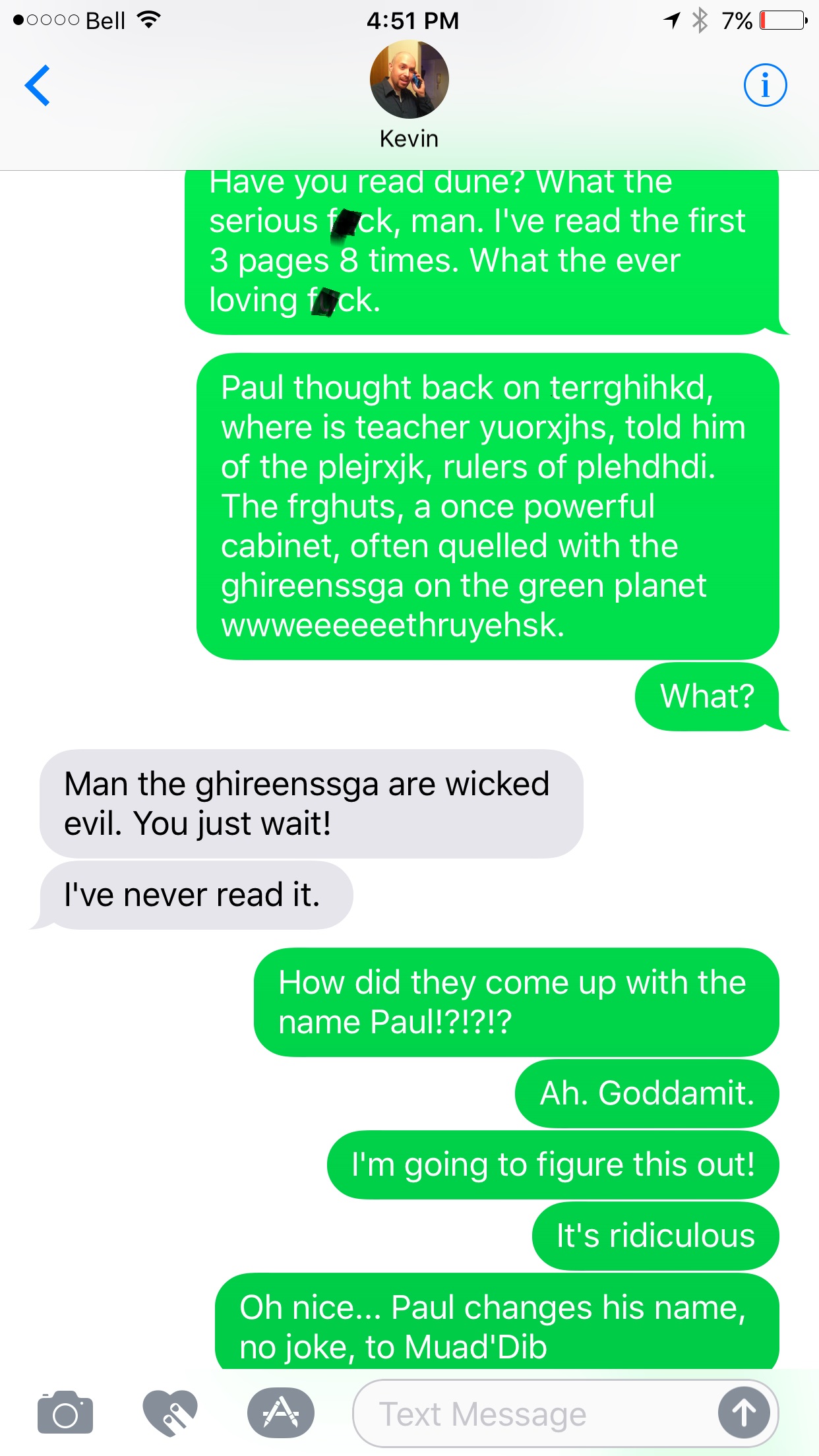Open the camera to attach a photo
This screenshot has height=1456, width=819.
click(x=65, y=1412)
